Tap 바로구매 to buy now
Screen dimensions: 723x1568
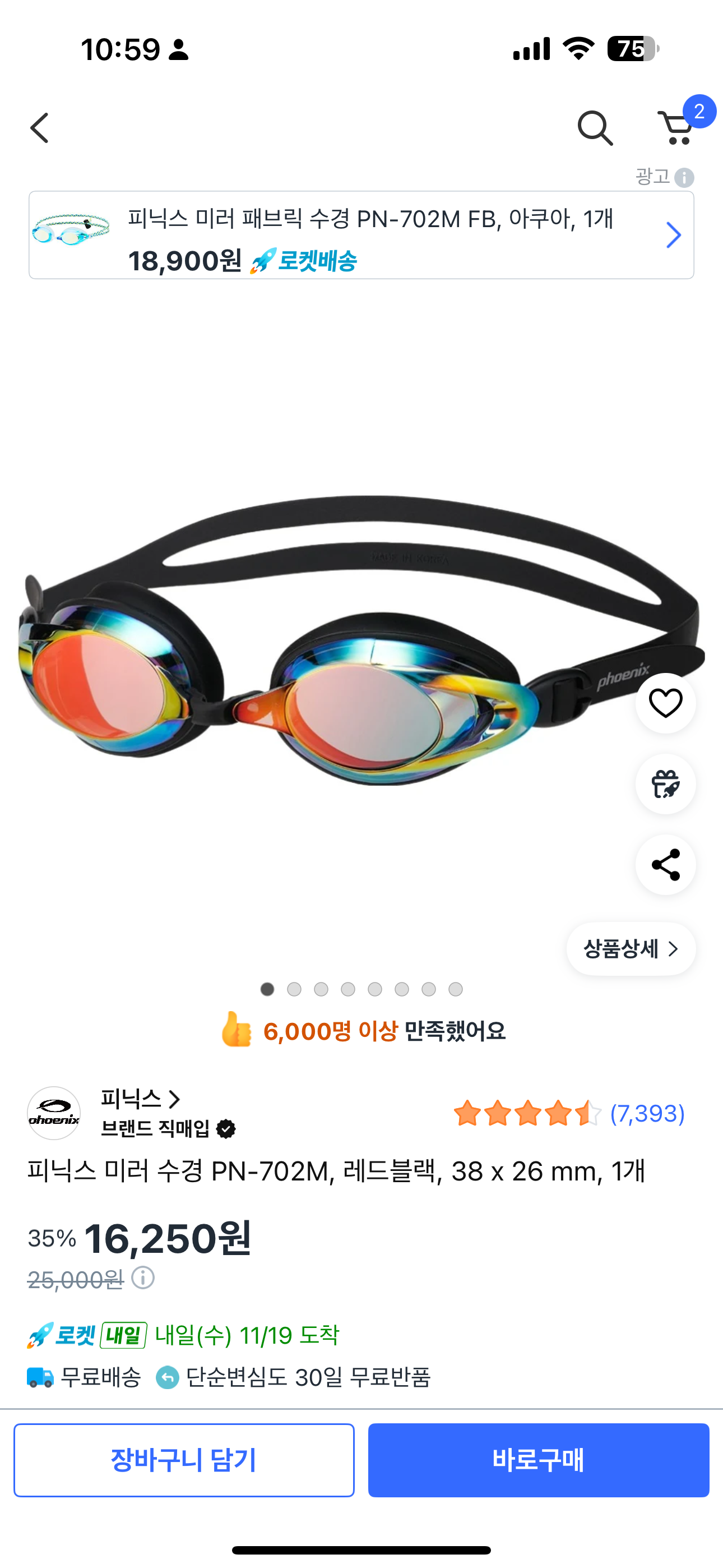(539, 1460)
